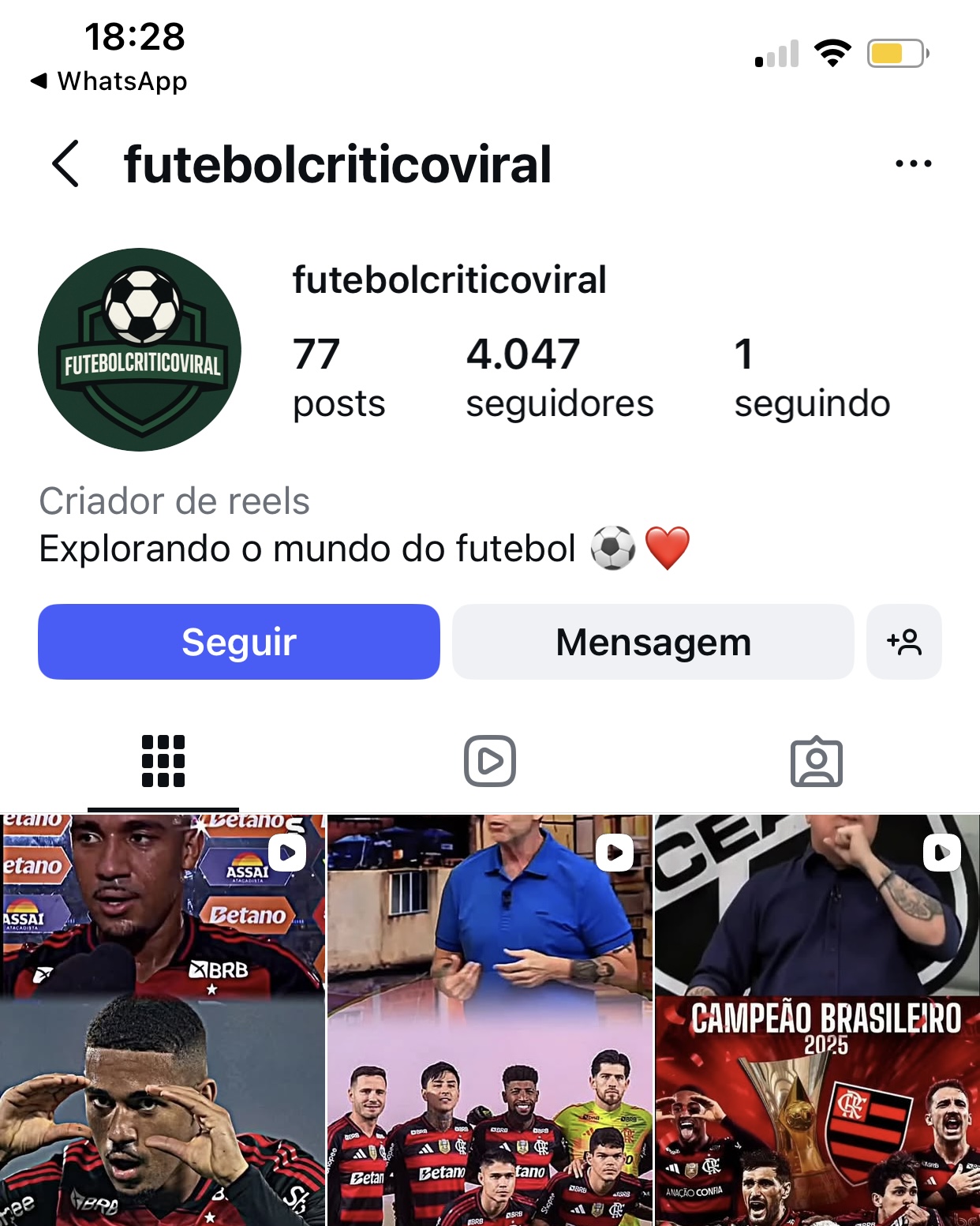Open the reel of man in blue polo

point(489,1018)
